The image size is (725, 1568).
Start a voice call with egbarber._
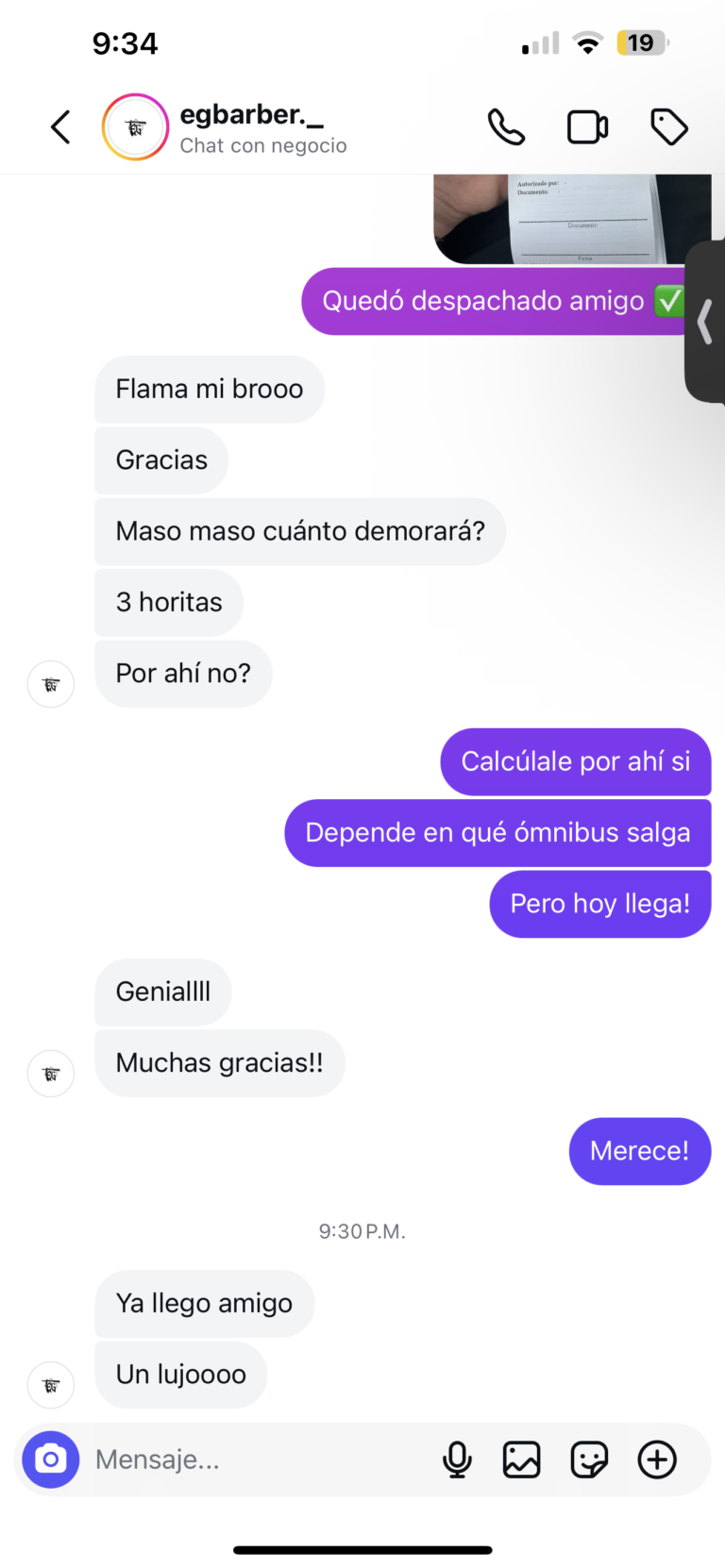(506, 127)
